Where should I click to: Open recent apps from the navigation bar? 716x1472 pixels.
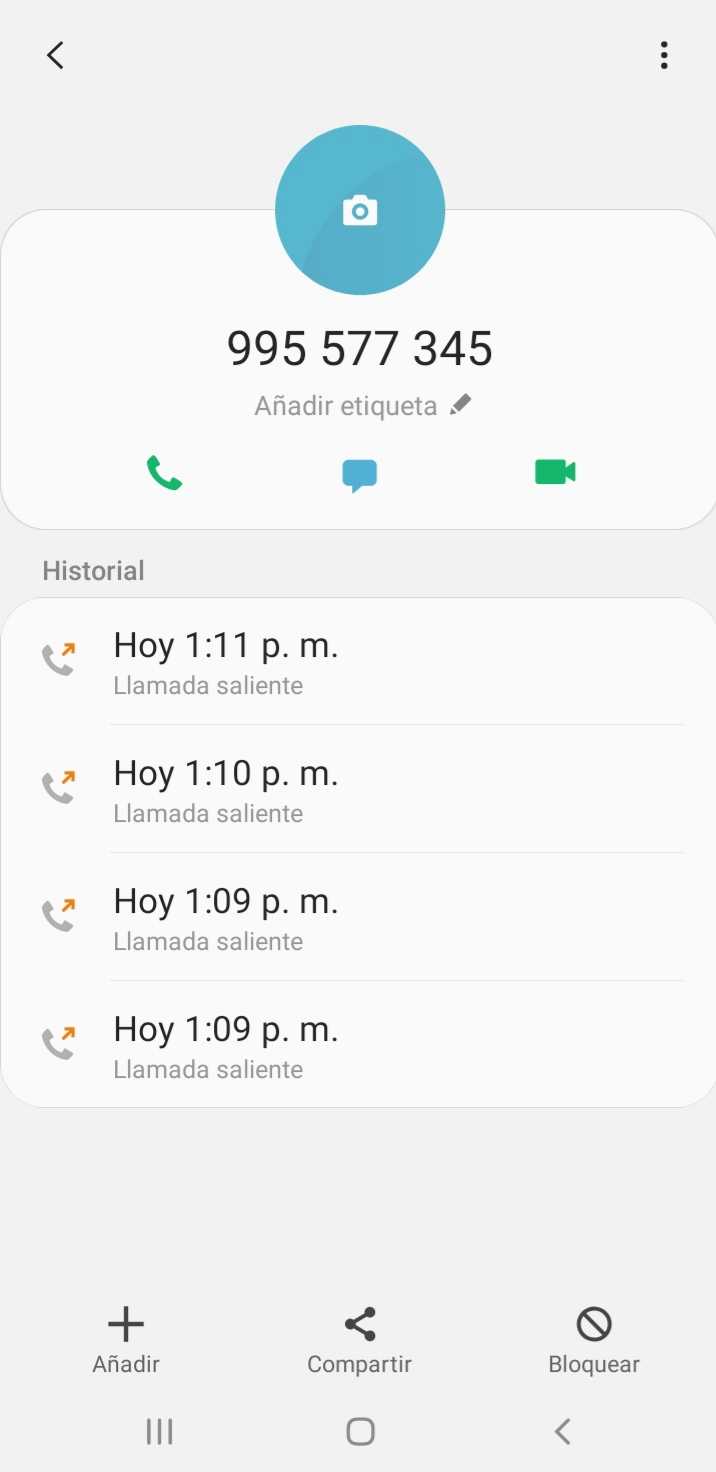coord(160,1432)
